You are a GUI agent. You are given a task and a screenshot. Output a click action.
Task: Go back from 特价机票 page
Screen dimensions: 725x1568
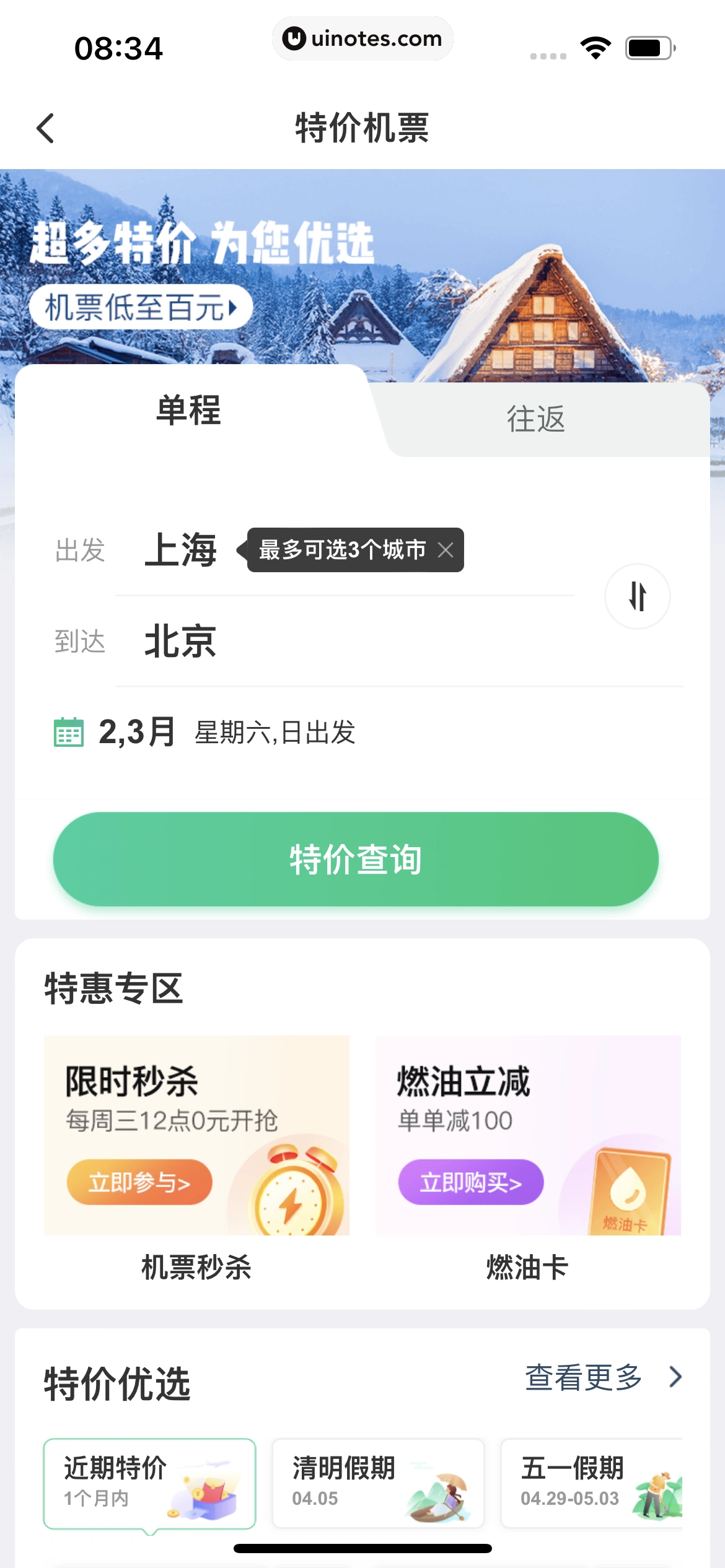[x=46, y=128]
